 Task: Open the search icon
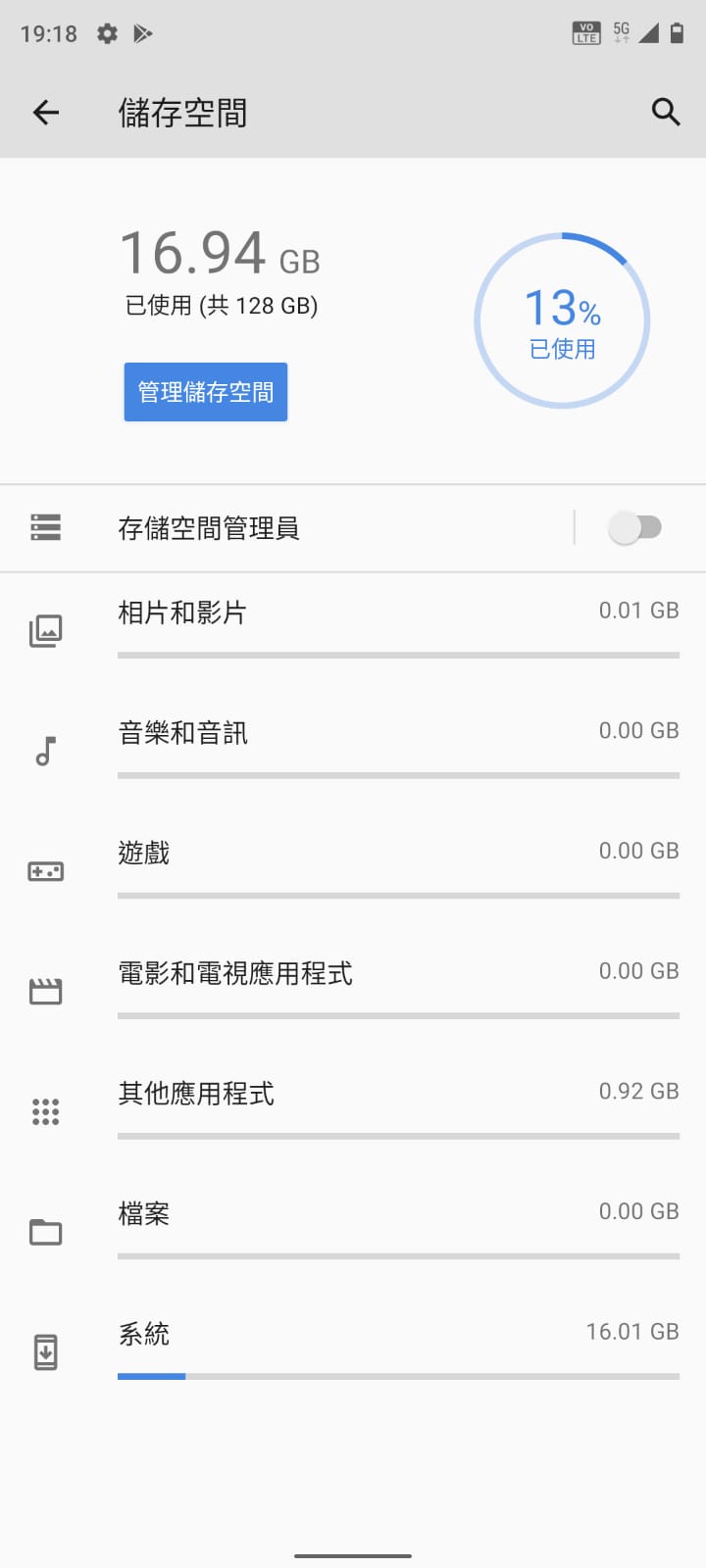click(665, 113)
